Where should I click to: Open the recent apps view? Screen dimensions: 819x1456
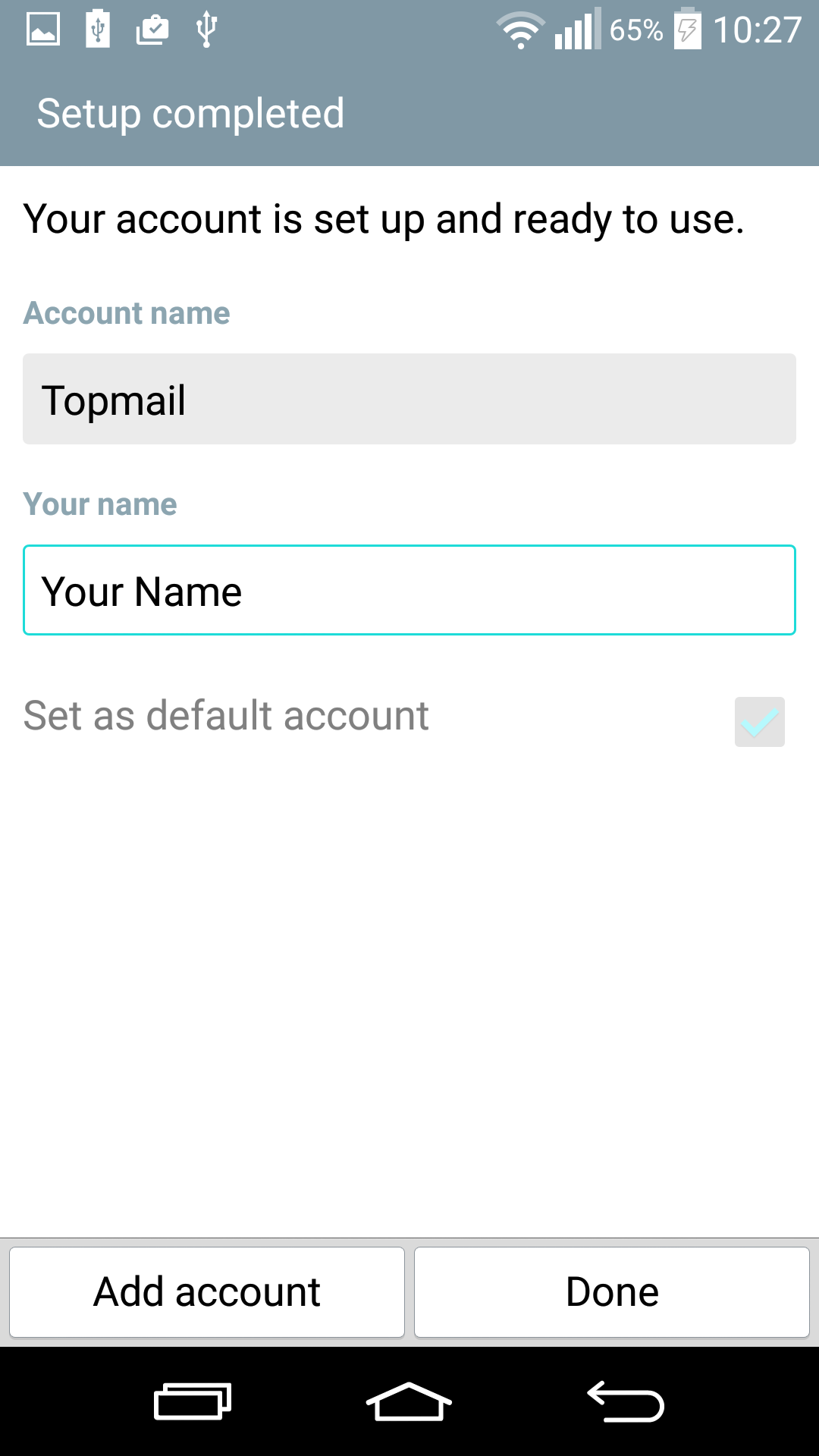(x=193, y=1401)
